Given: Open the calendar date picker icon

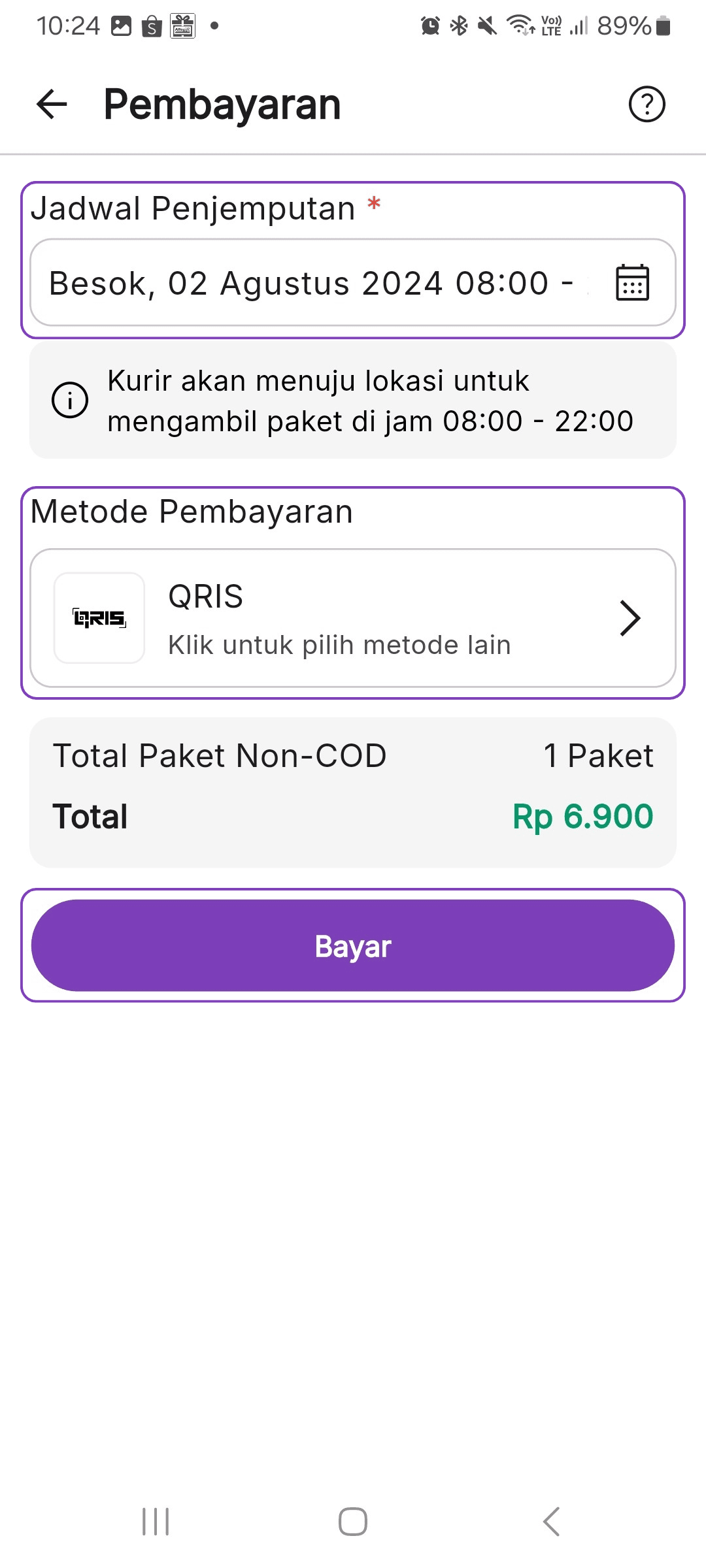Looking at the screenshot, I should pos(631,282).
